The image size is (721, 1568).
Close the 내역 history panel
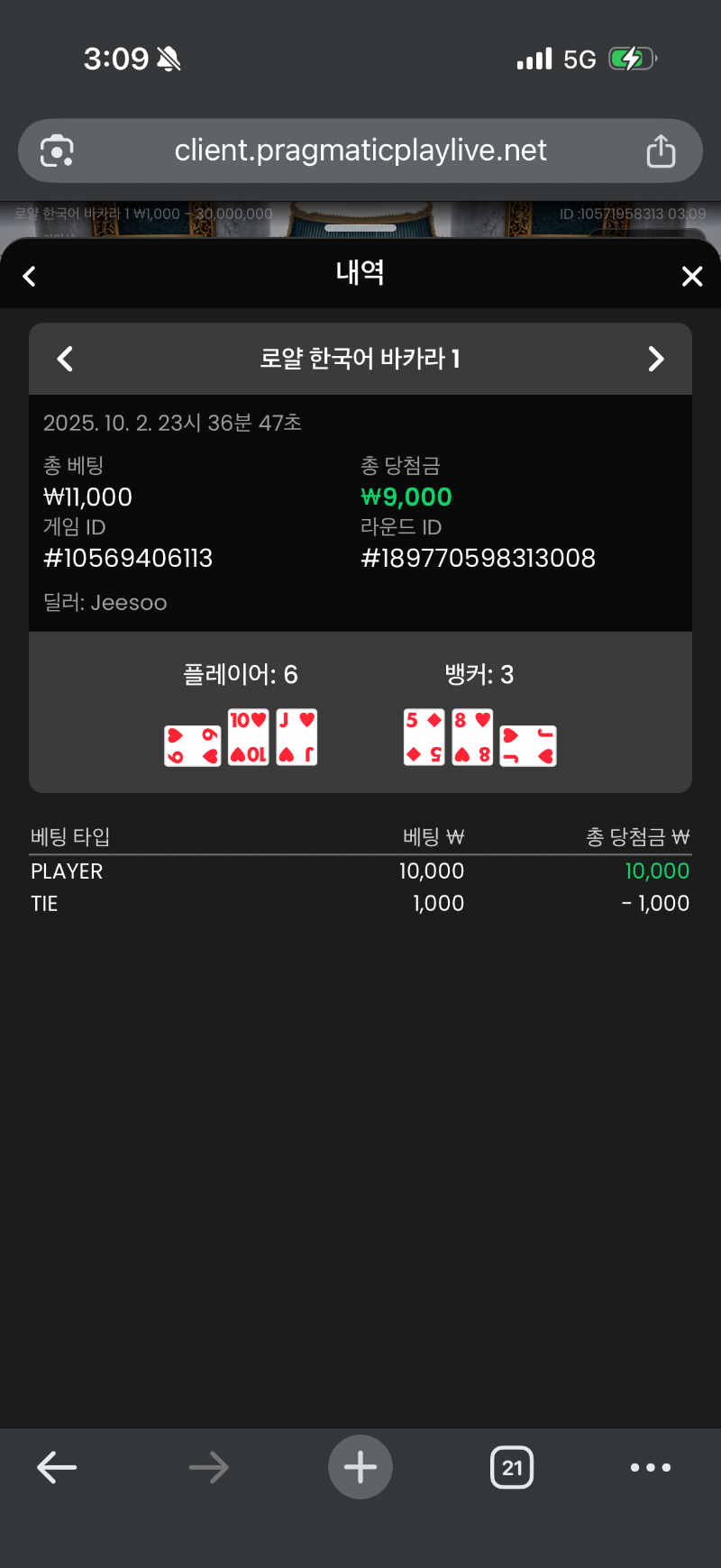click(691, 277)
